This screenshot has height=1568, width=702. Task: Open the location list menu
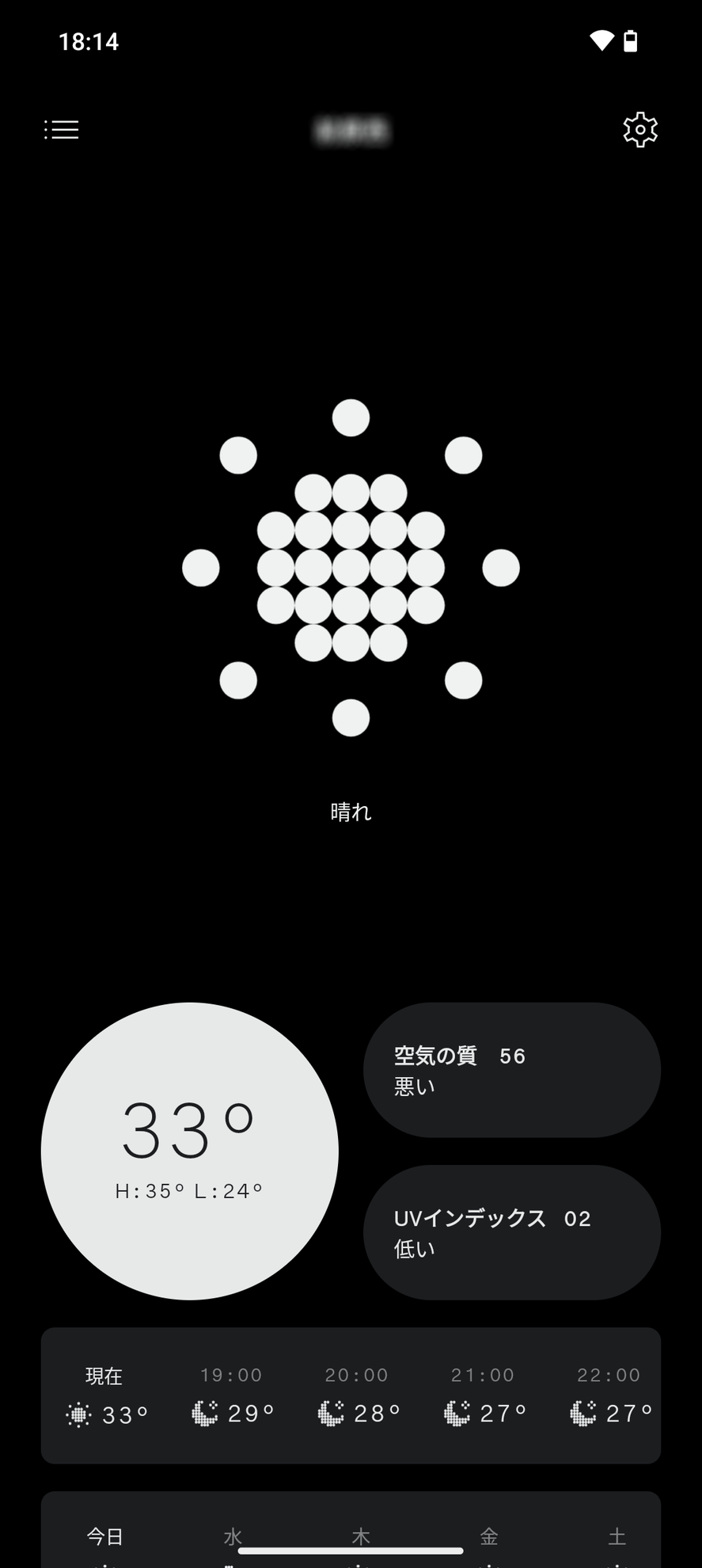62,129
